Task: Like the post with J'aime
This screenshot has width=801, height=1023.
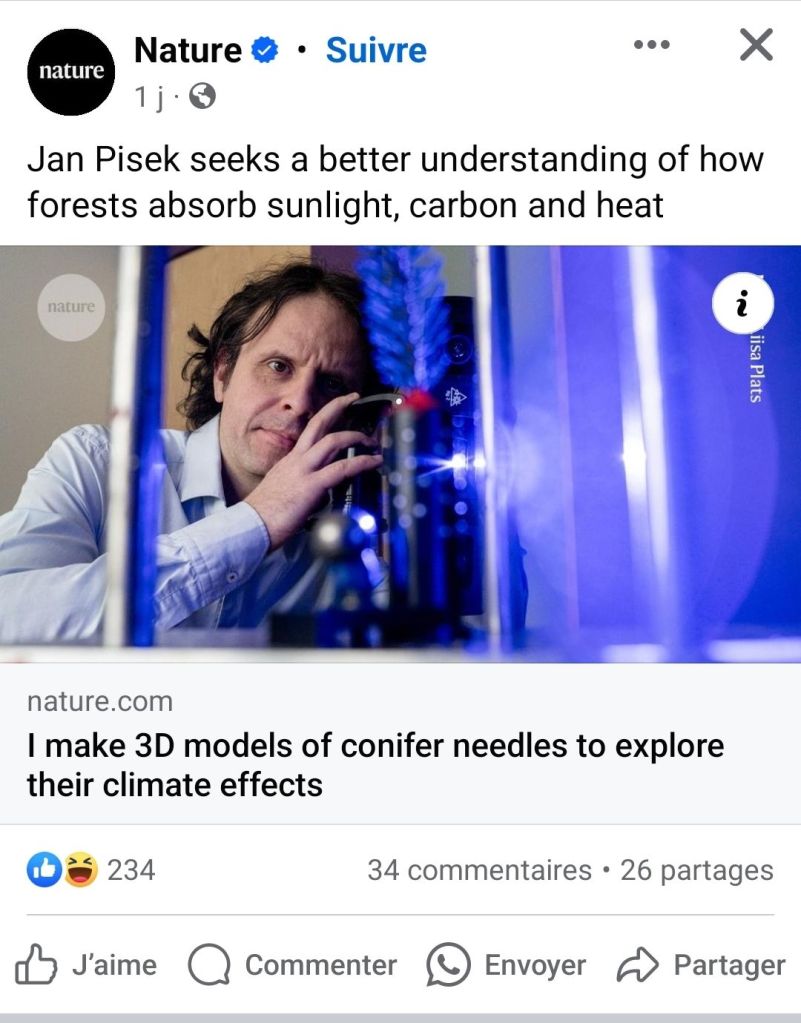Action: [87, 965]
